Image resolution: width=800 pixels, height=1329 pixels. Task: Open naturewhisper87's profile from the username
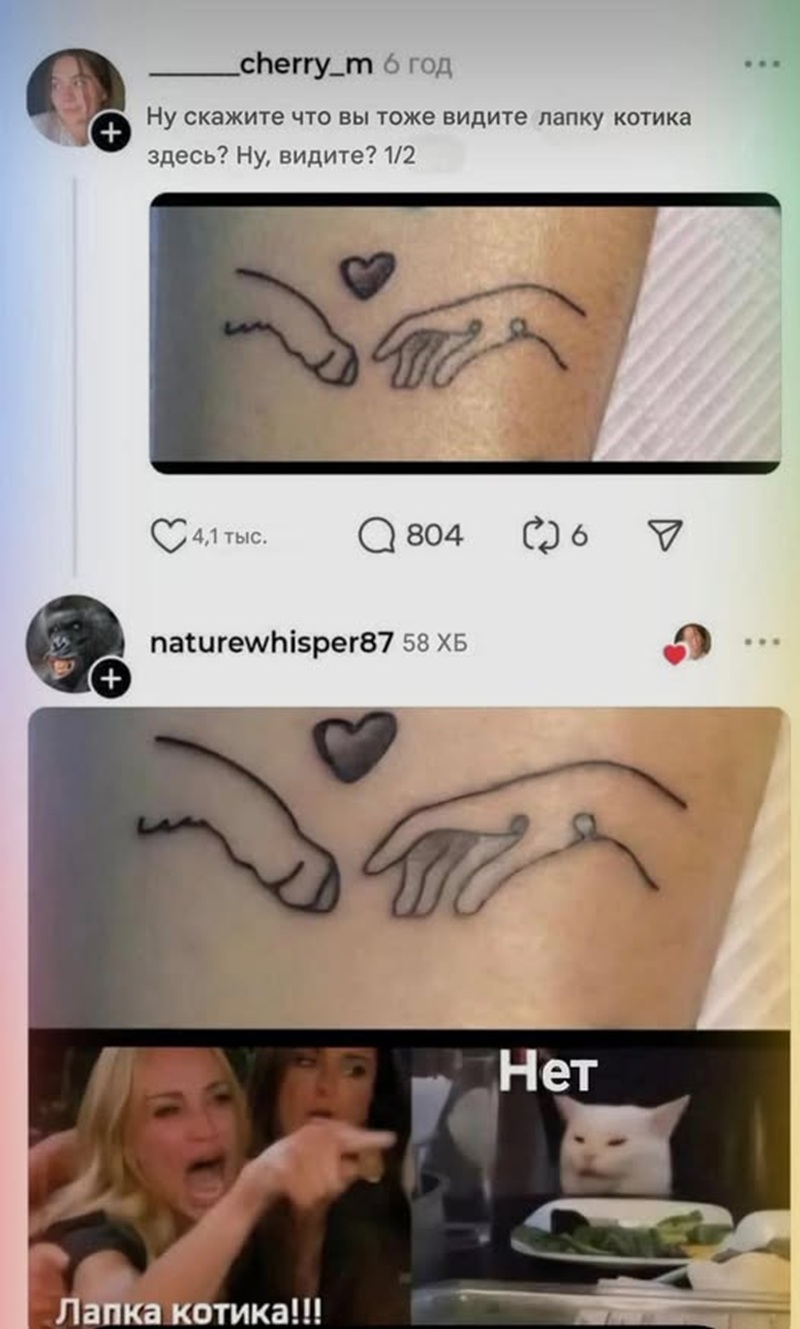coord(270,641)
